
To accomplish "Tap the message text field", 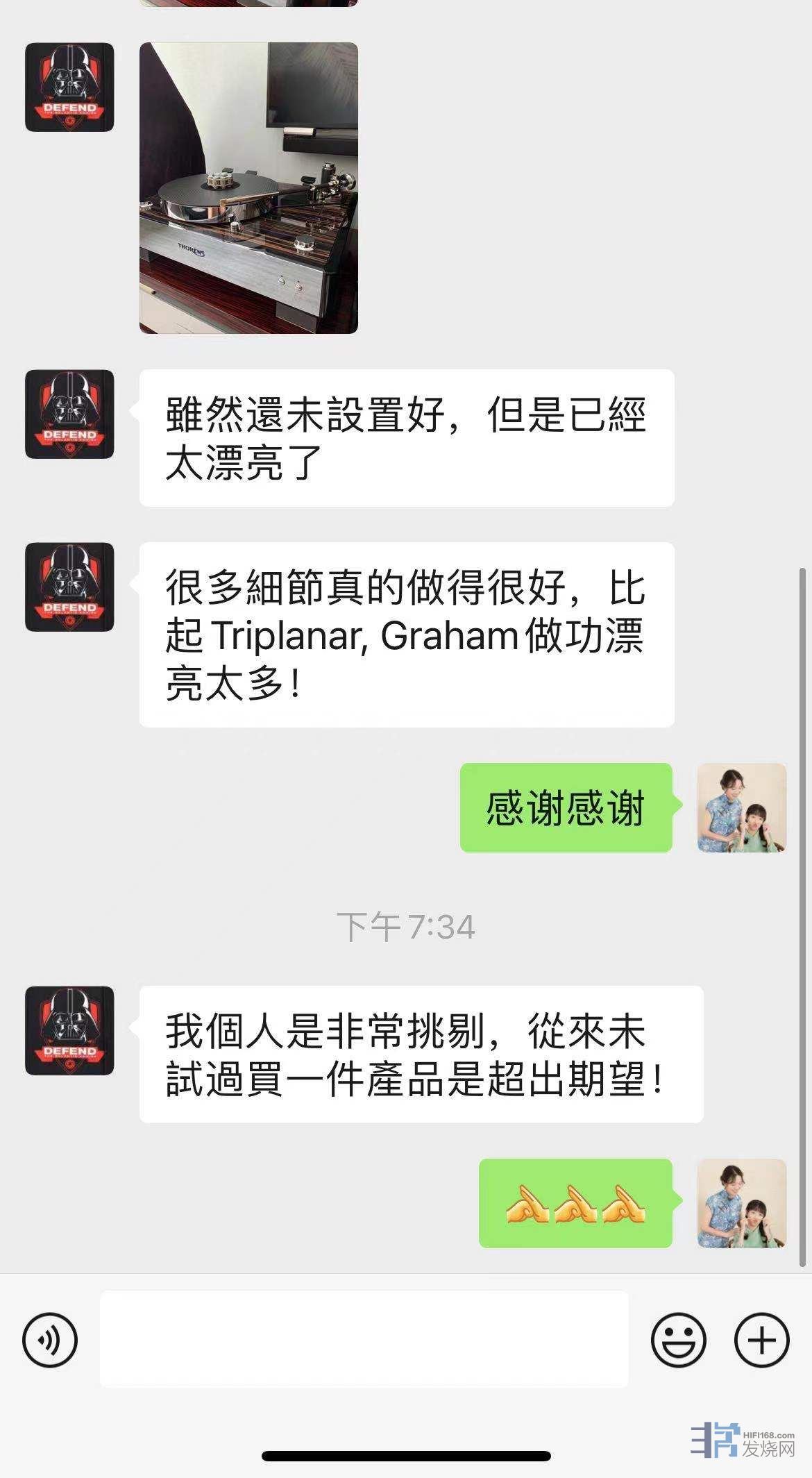I will pos(364,1339).
